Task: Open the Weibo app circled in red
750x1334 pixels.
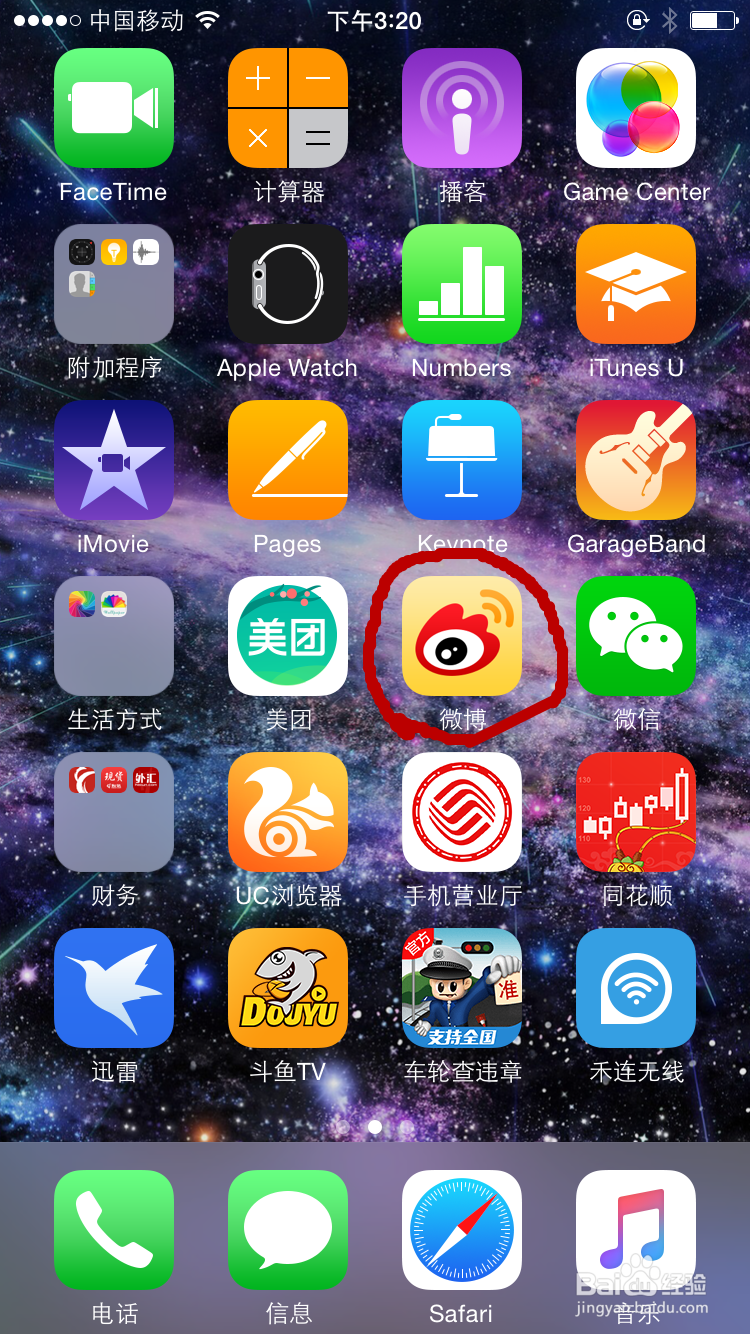Action: click(x=461, y=637)
